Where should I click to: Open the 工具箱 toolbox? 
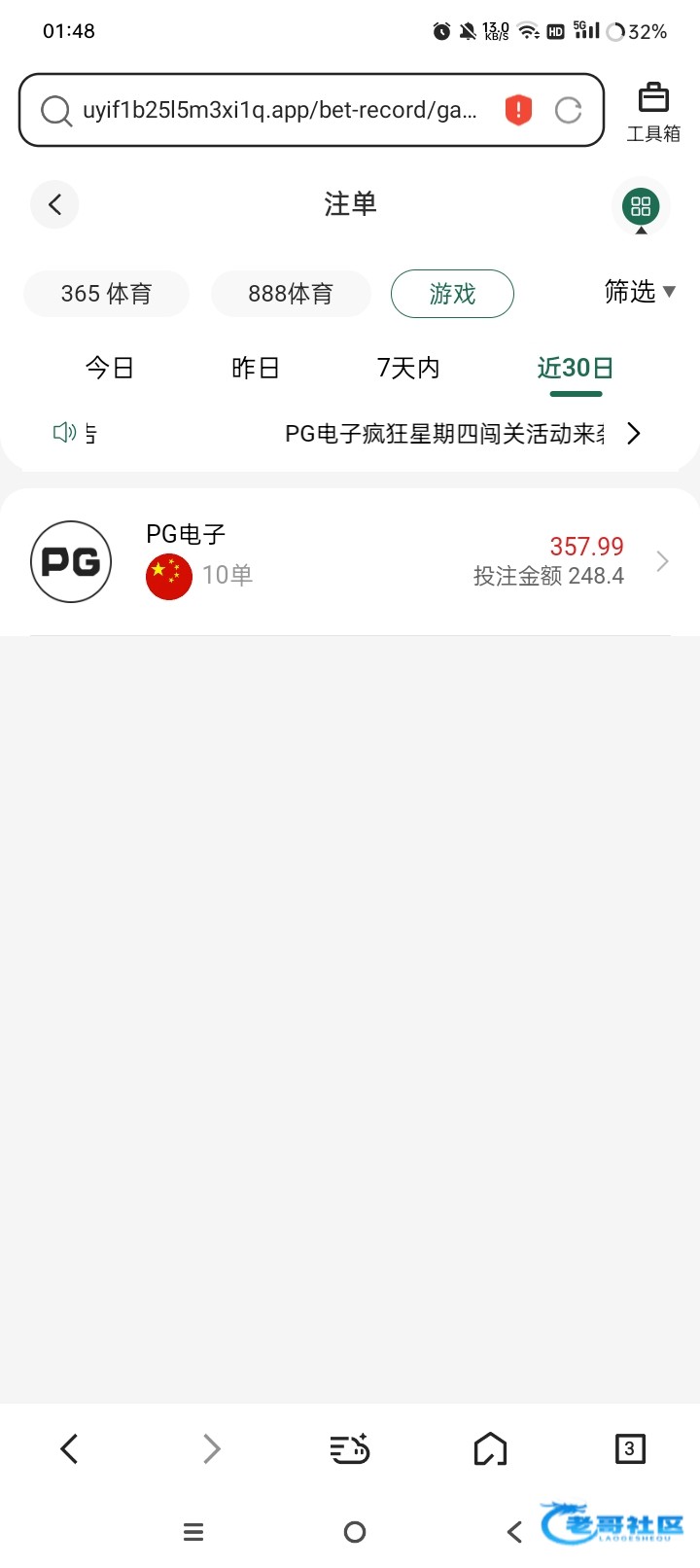point(653,113)
